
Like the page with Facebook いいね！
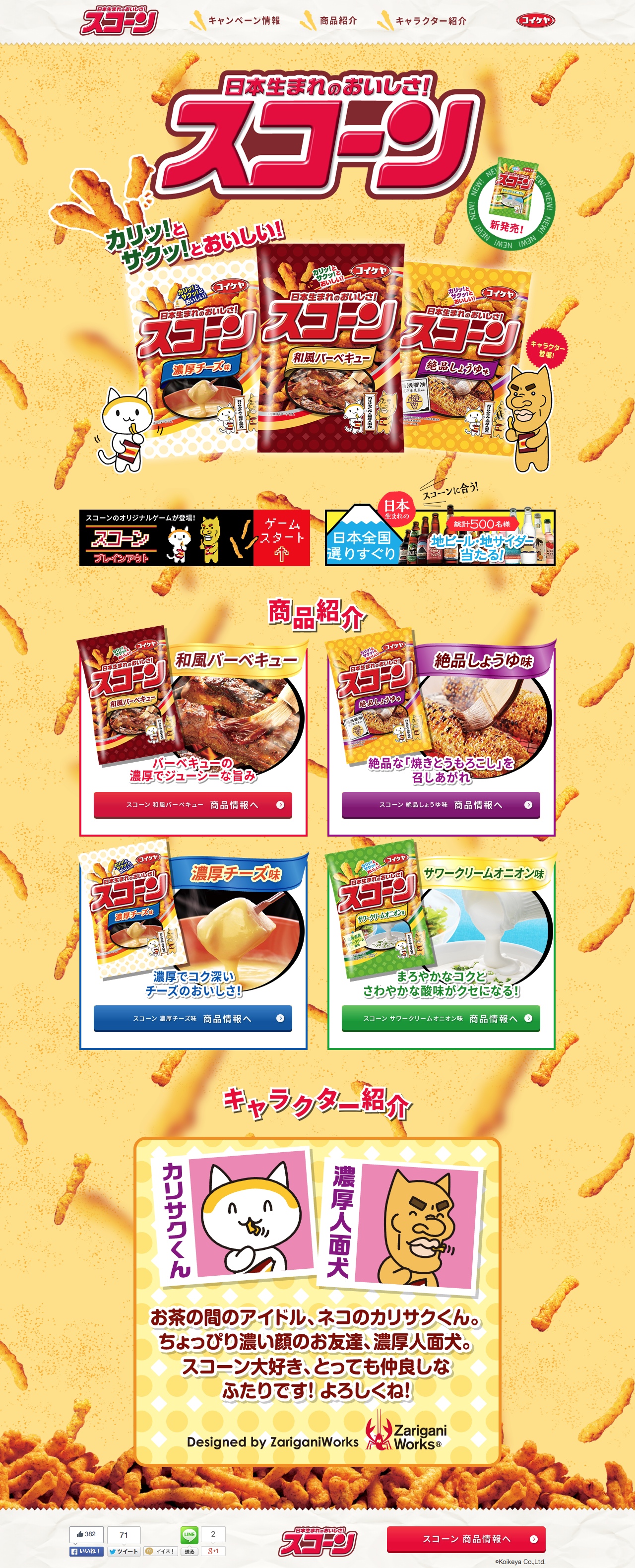tap(86, 1552)
